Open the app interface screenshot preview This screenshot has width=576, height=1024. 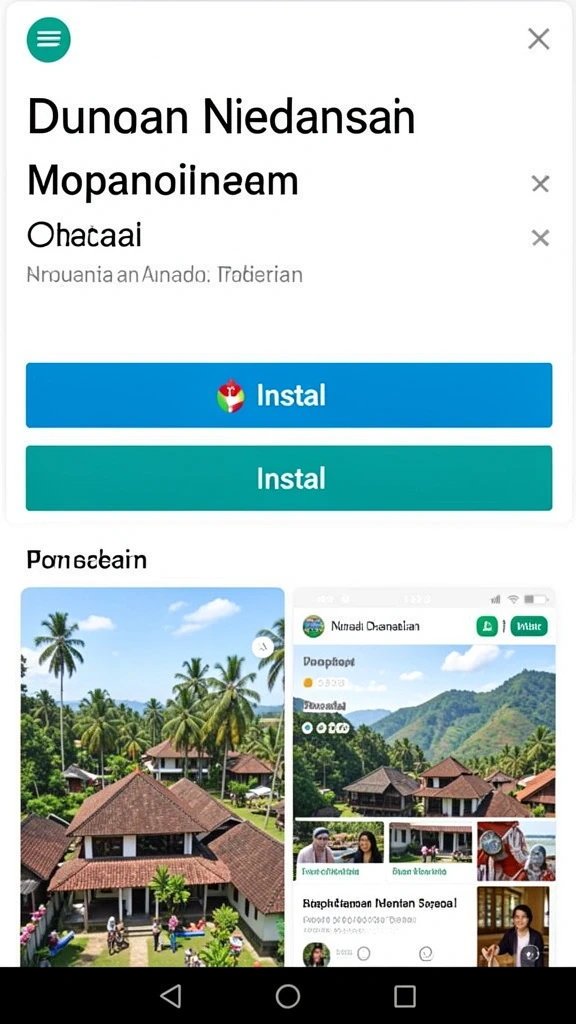click(x=424, y=776)
